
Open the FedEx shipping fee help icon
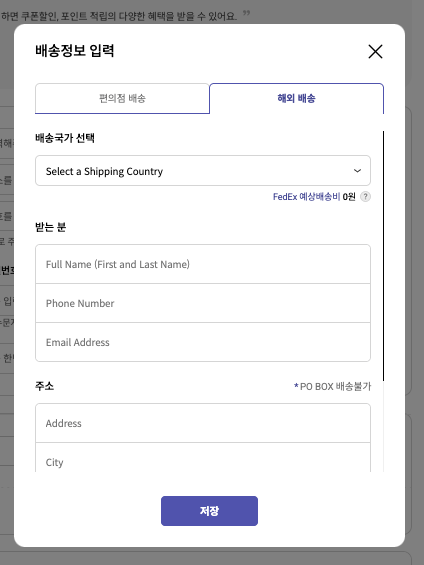coord(365,197)
